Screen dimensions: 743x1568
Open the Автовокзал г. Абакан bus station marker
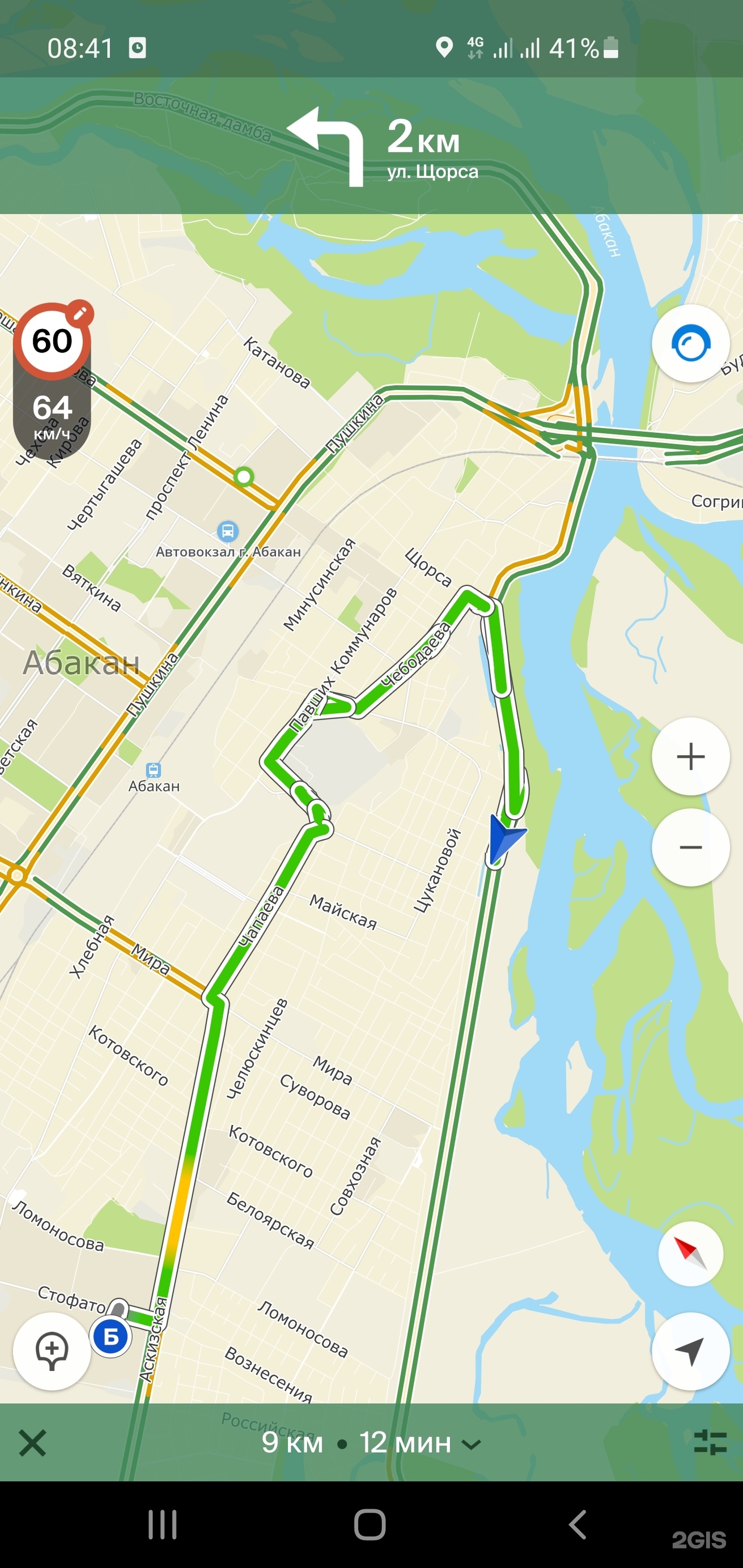pyautogui.click(x=228, y=531)
